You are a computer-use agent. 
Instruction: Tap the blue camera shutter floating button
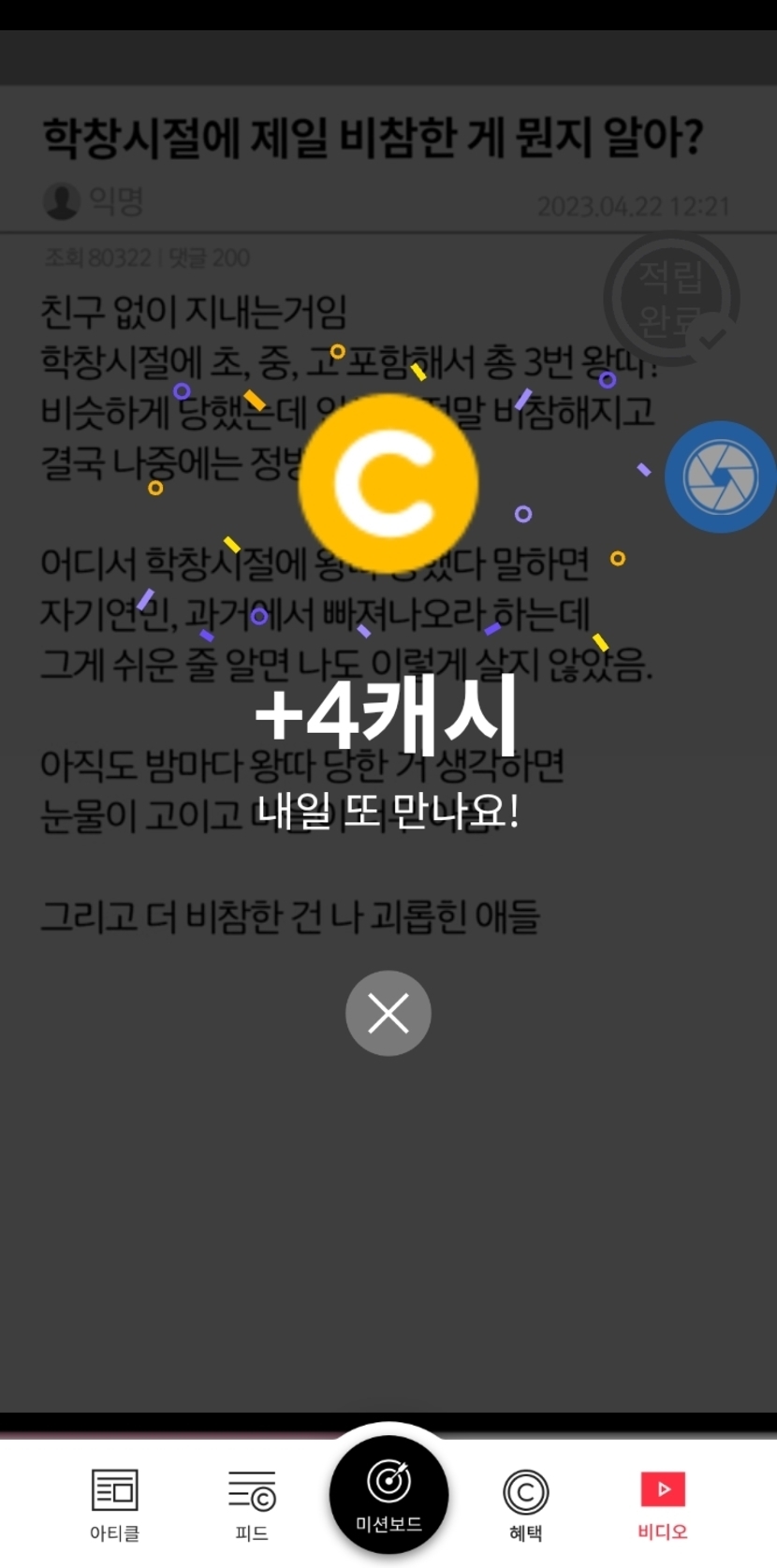point(719,477)
